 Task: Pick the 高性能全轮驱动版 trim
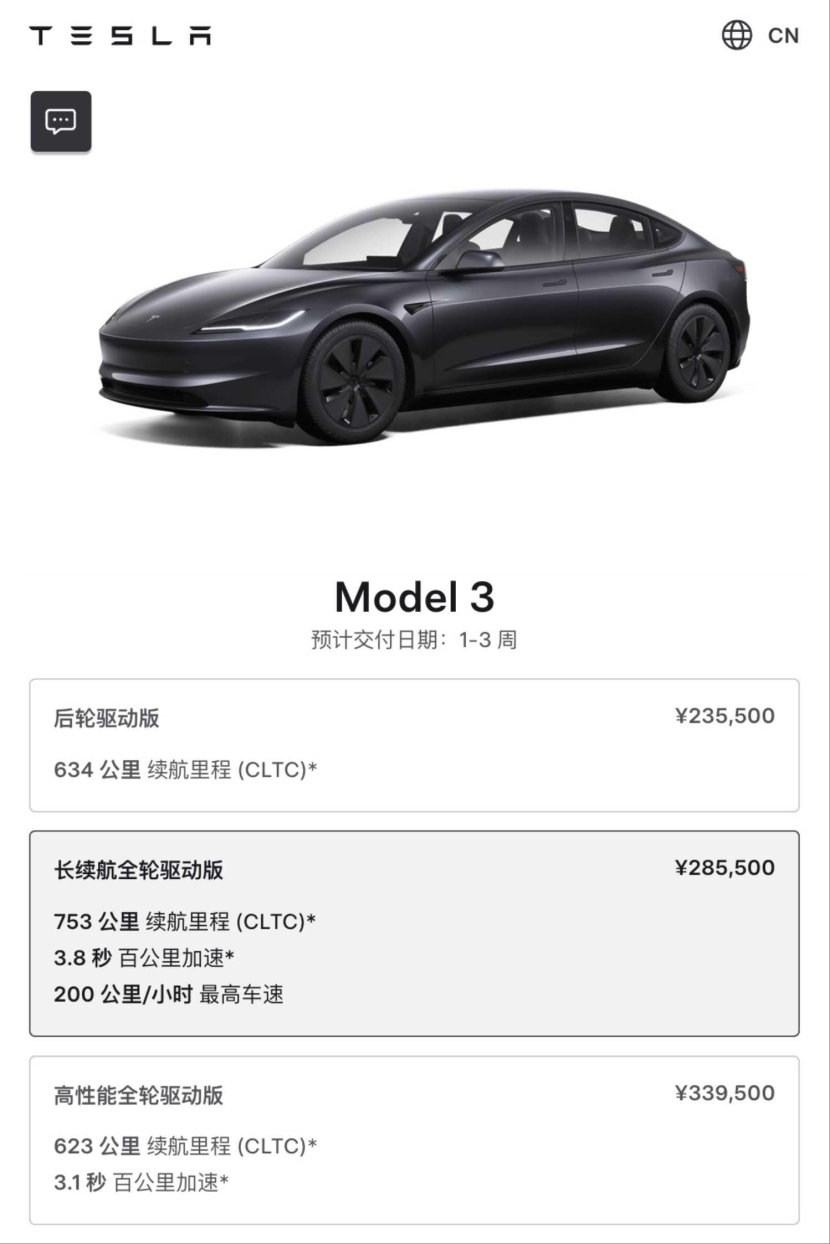click(x=414, y=1139)
